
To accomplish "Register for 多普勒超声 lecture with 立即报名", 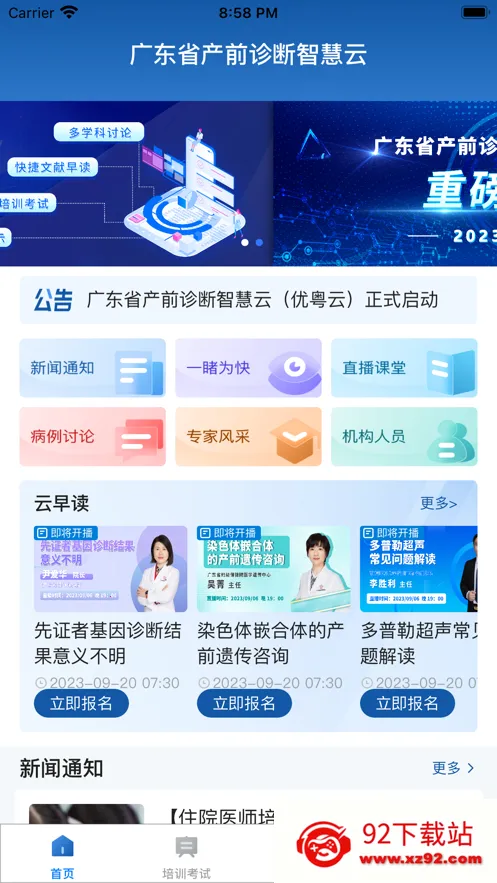I will point(408,703).
